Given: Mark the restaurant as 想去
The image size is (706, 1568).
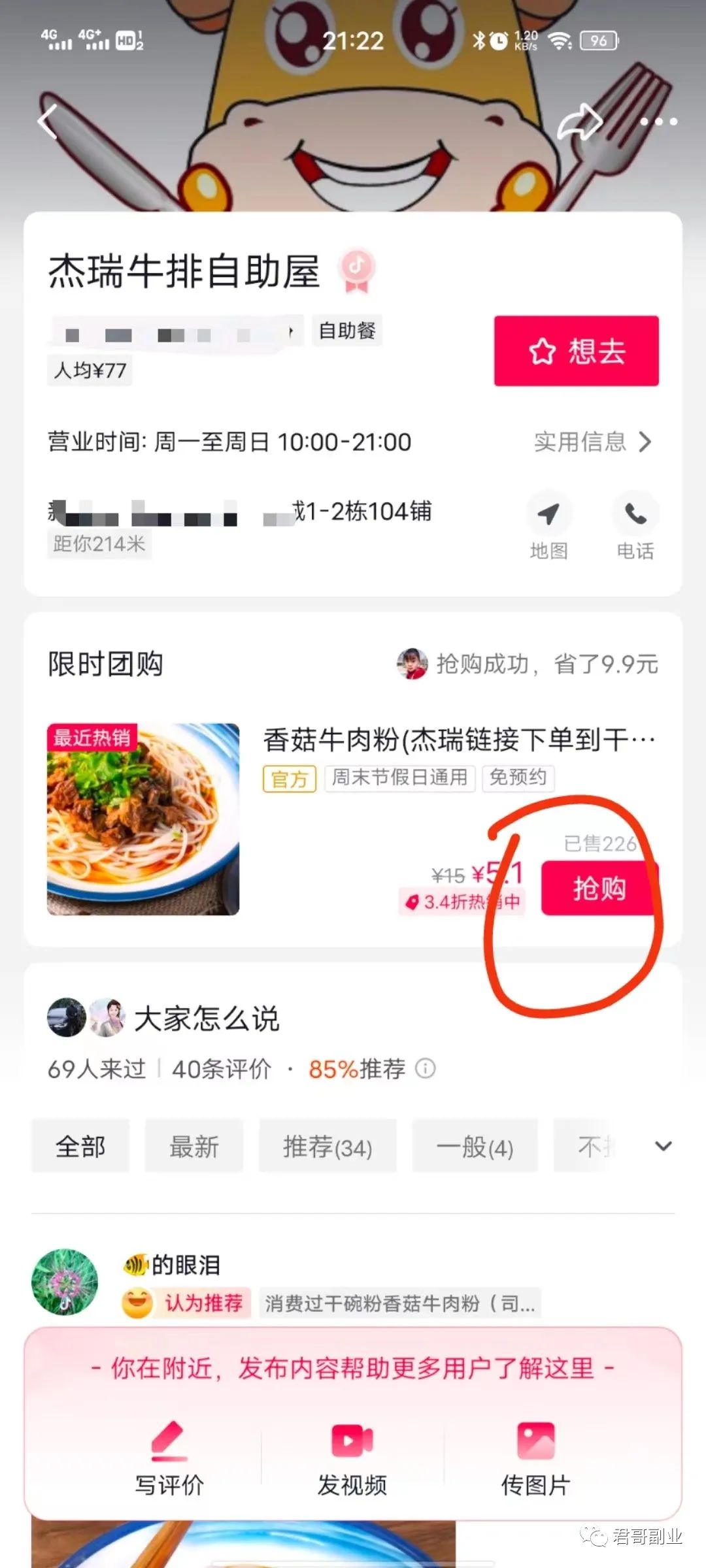Looking at the screenshot, I should [x=576, y=351].
